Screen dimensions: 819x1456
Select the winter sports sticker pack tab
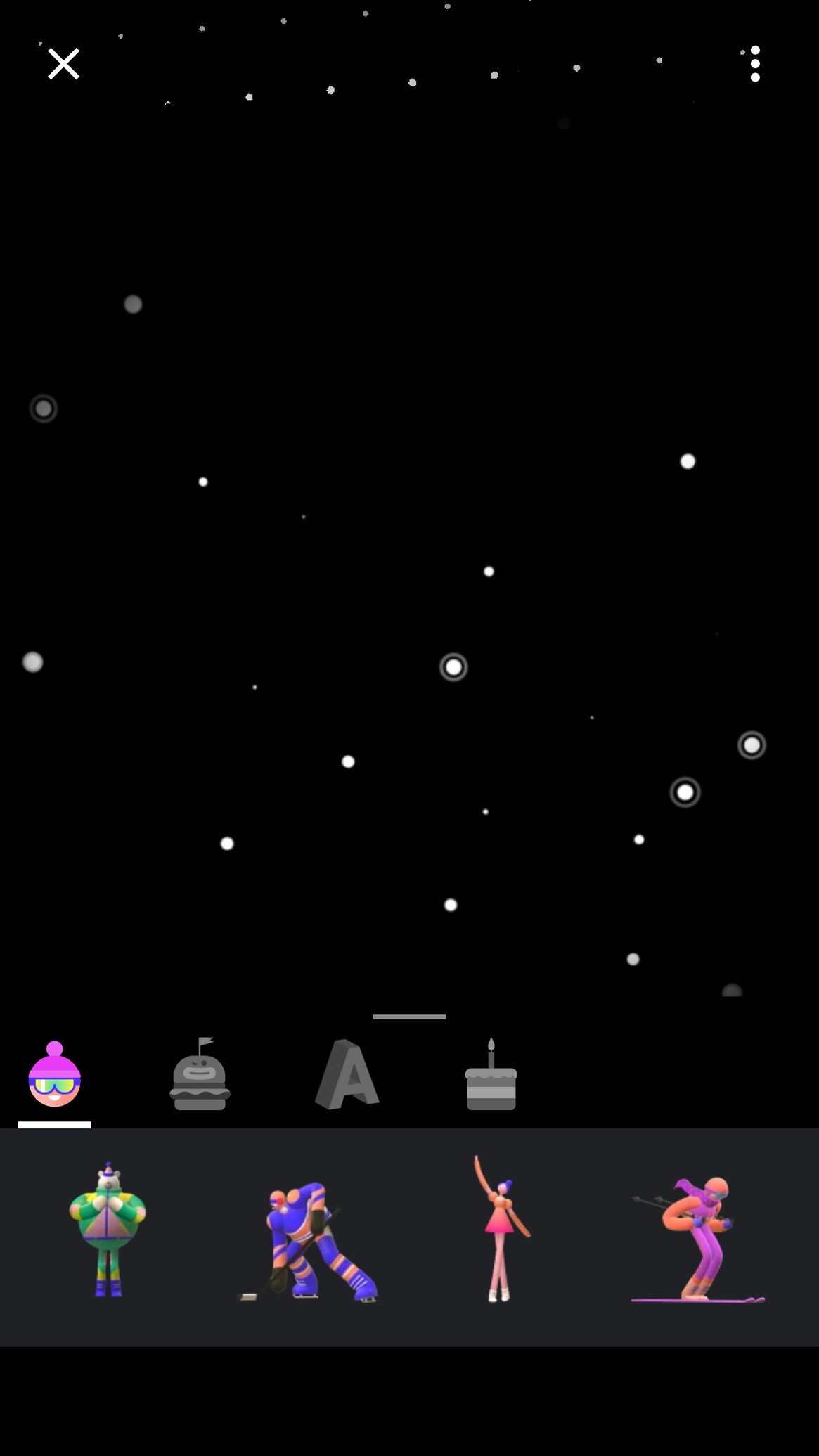pos(55,1074)
